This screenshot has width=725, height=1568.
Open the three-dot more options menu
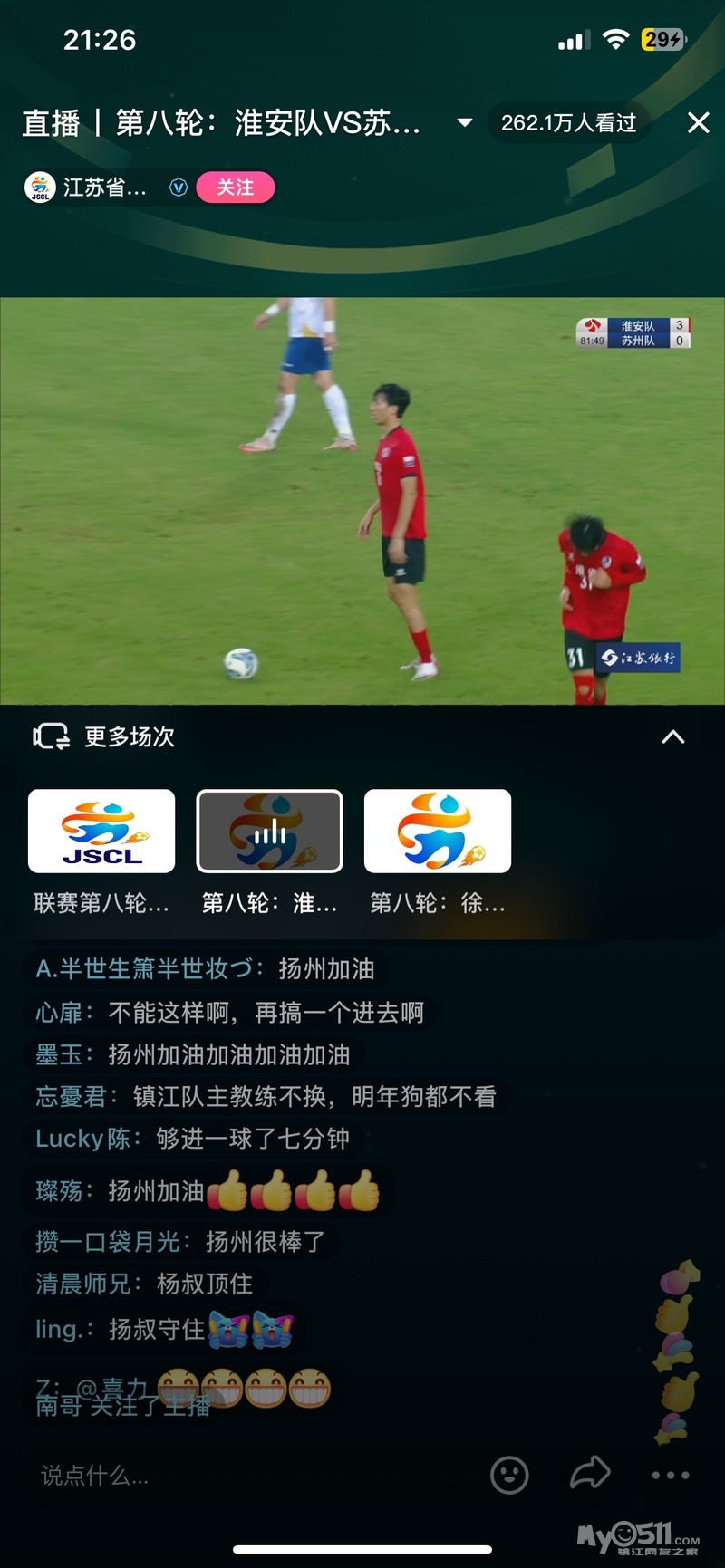tap(671, 1475)
